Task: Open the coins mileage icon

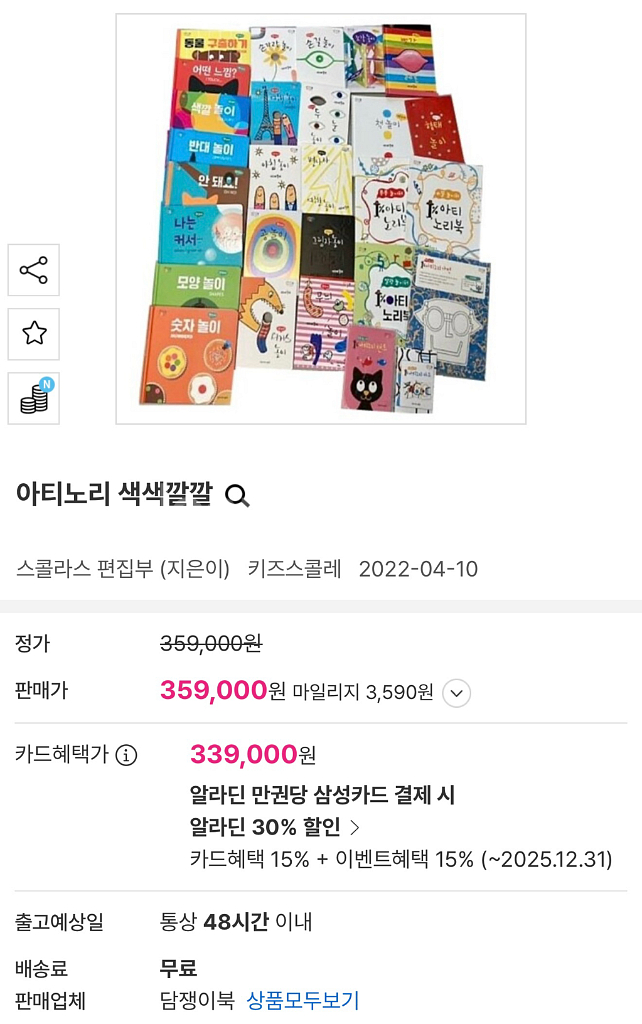Action: pos(34,398)
